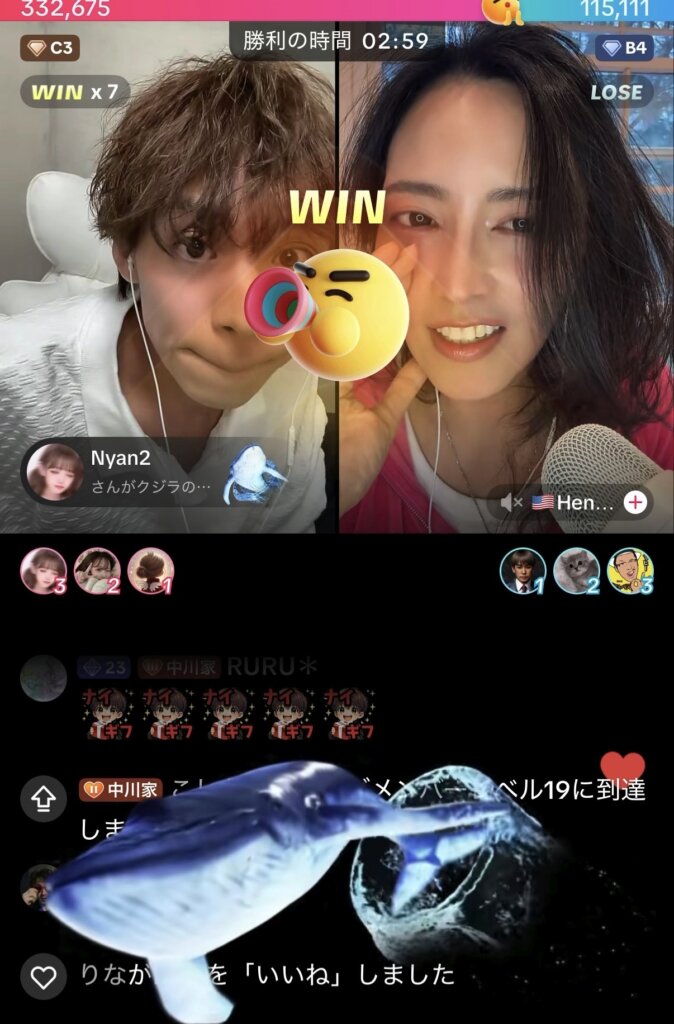Open RURU's profile avatar in the chat

point(43,677)
